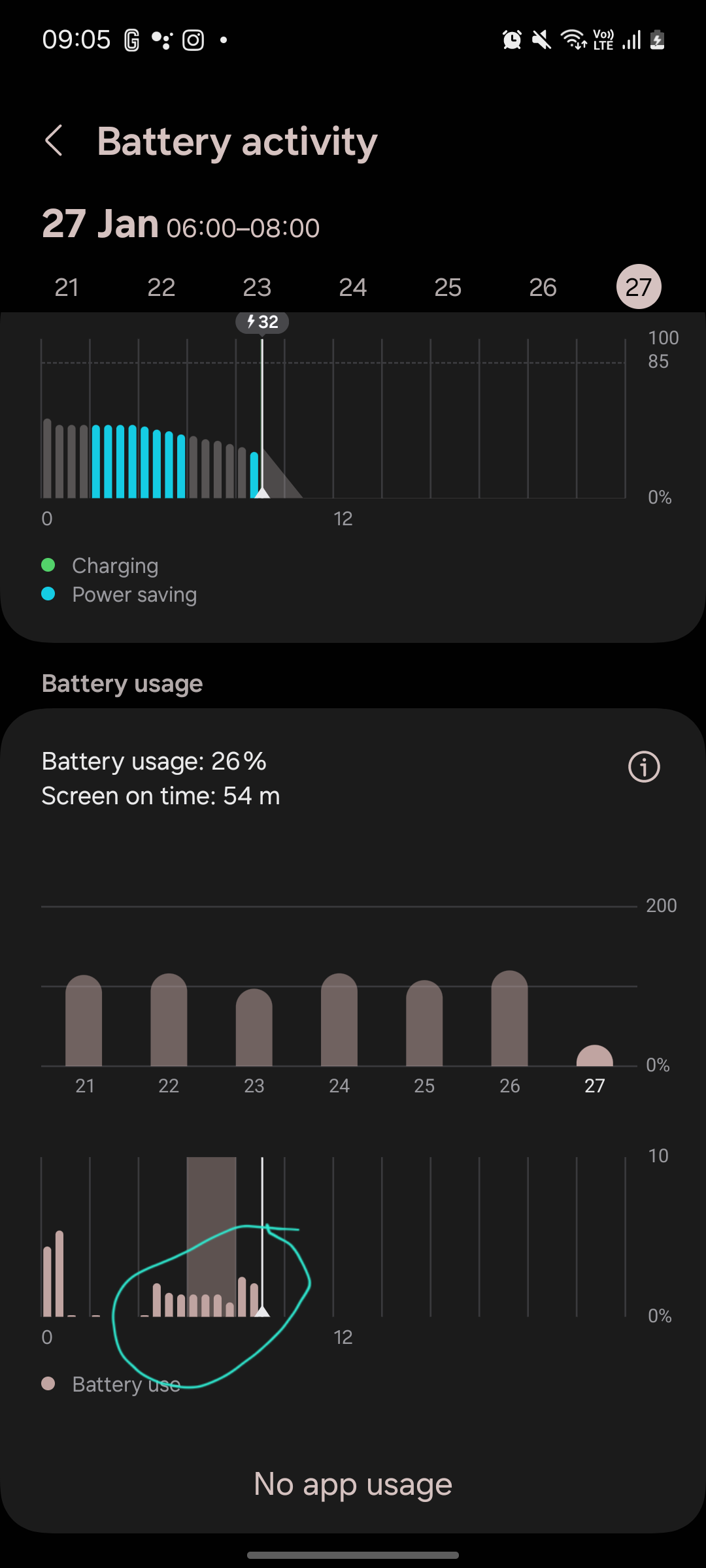Toggle the Power saving legend indicator
706x1568 pixels.
point(50,595)
